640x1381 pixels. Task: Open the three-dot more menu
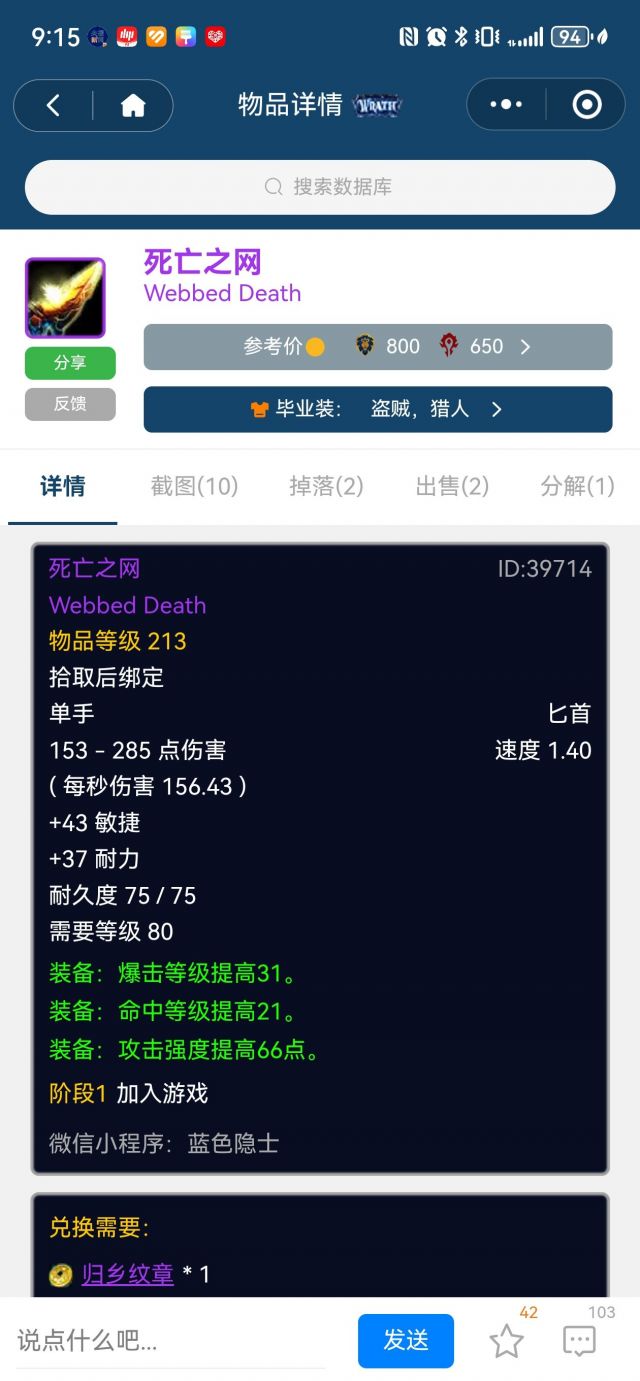pos(506,104)
